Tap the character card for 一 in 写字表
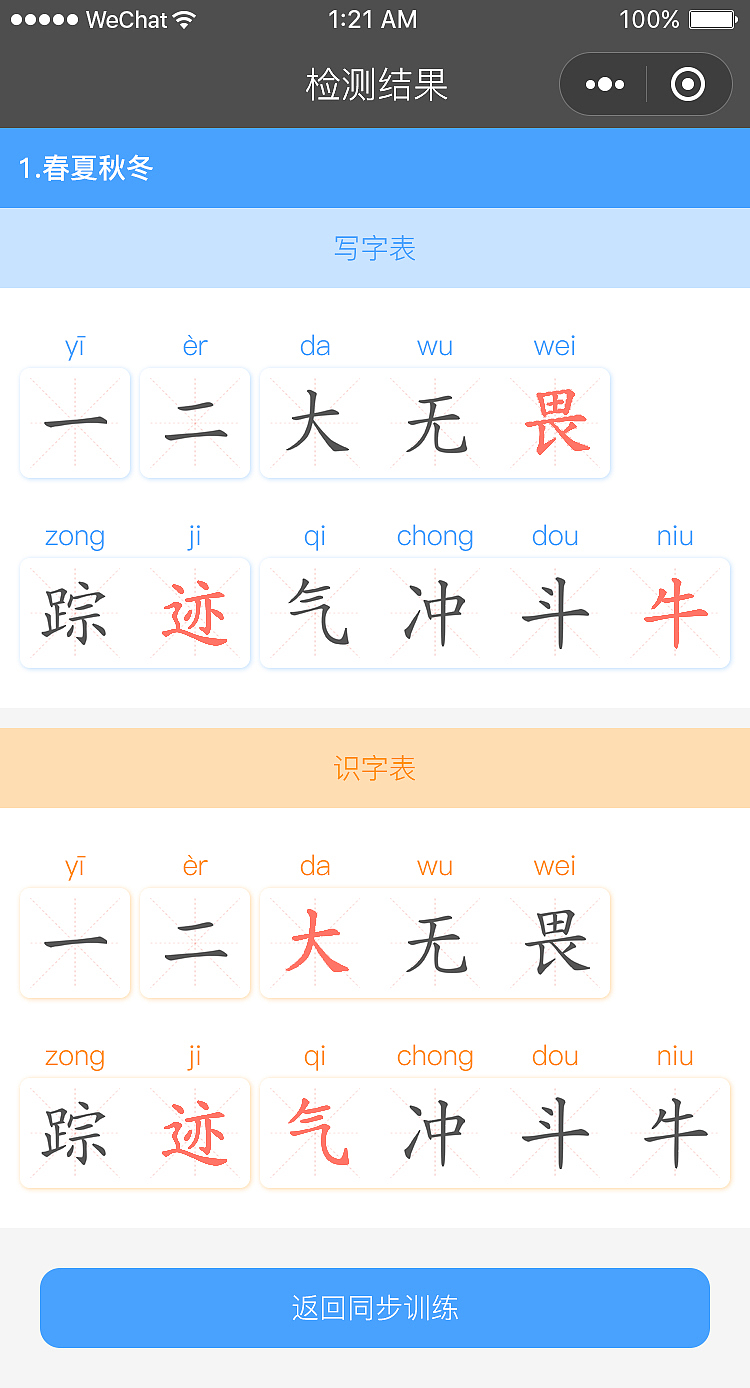 (x=75, y=422)
